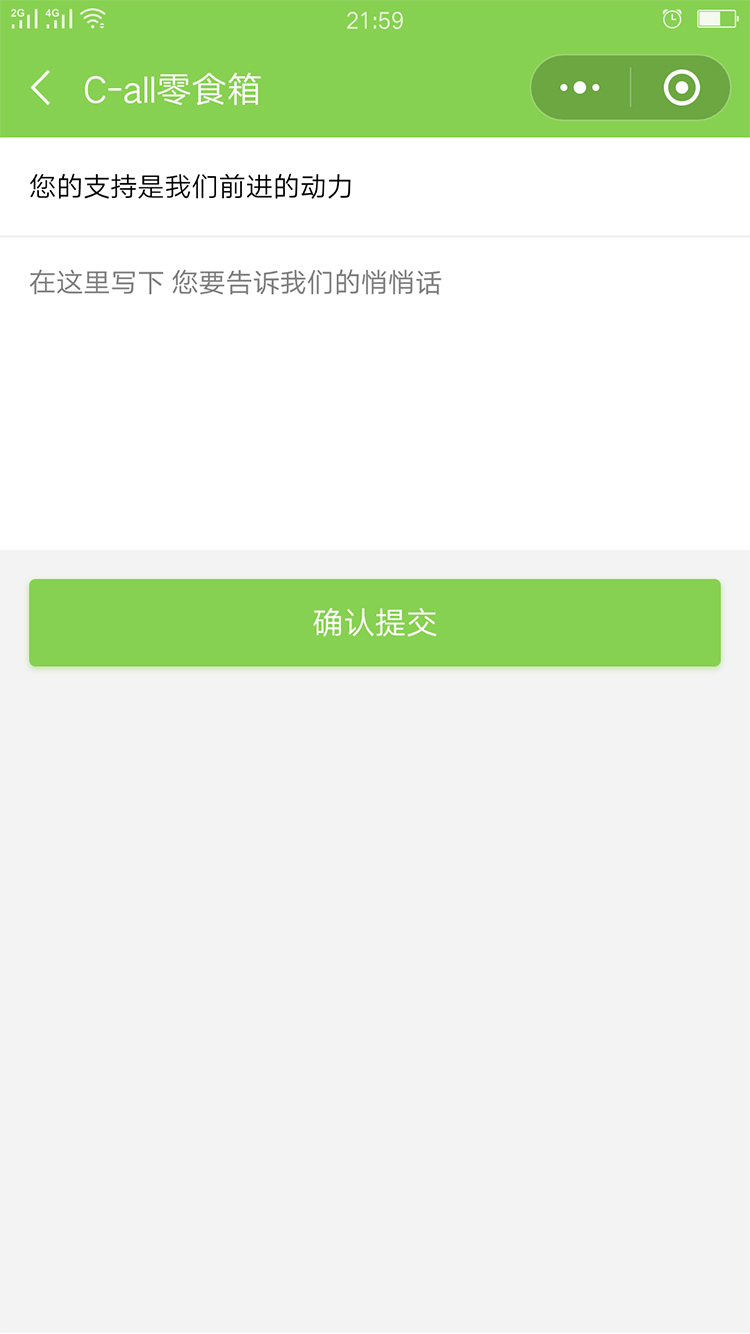Tap the 确认提交 submit button
Viewport: 750px width, 1334px height.
[374, 622]
